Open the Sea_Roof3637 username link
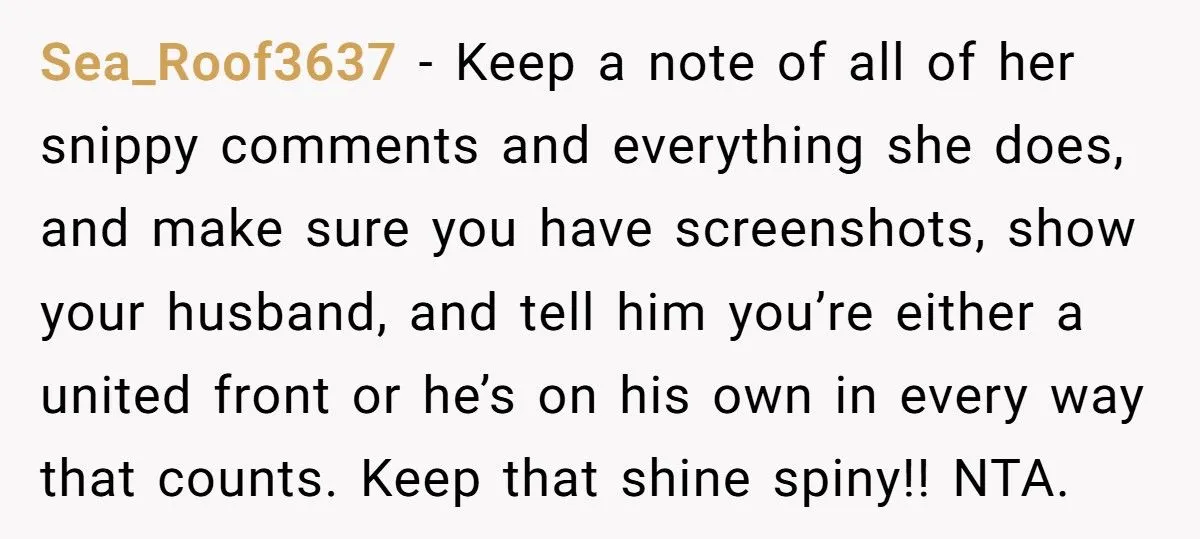The image size is (1200, 539). point(217,66)
